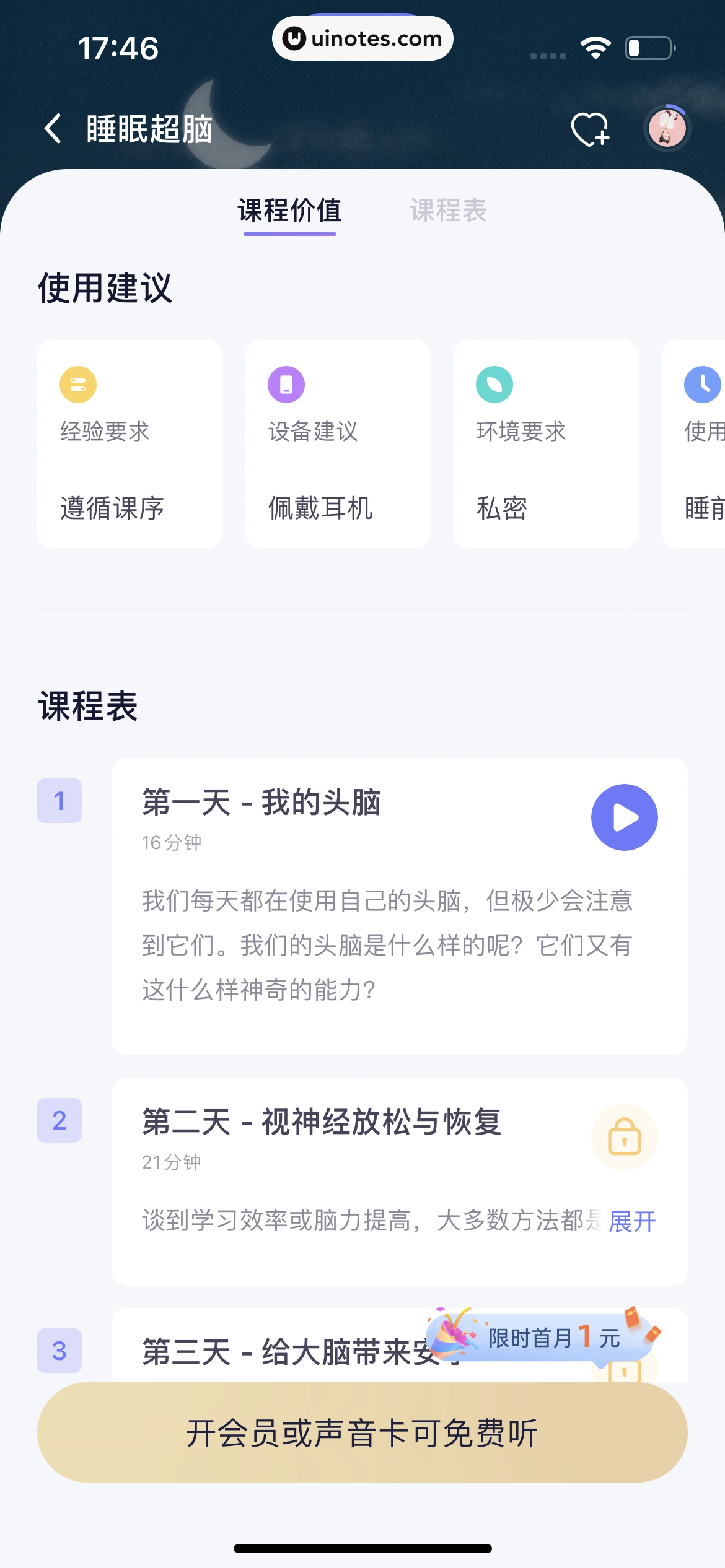This screenshot has width=725, height=1568.
Task: Switch to the 课程表 tab
Action: click(448, 211)
